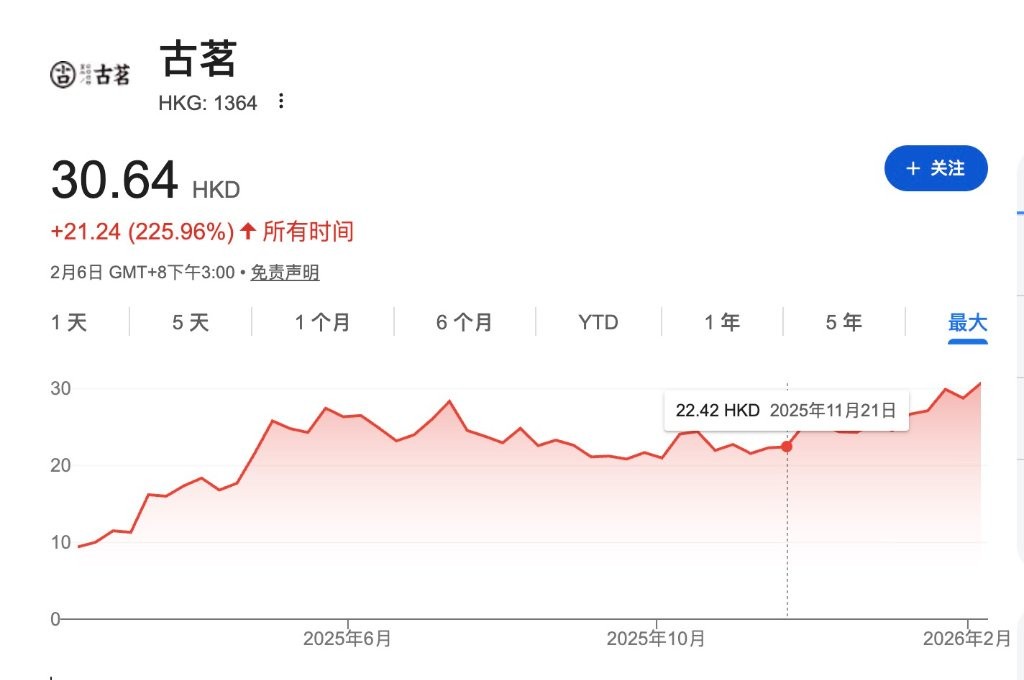Select the YTD range tab
Viewport: 1024px width, 680px height.
[x=598, y=322]
